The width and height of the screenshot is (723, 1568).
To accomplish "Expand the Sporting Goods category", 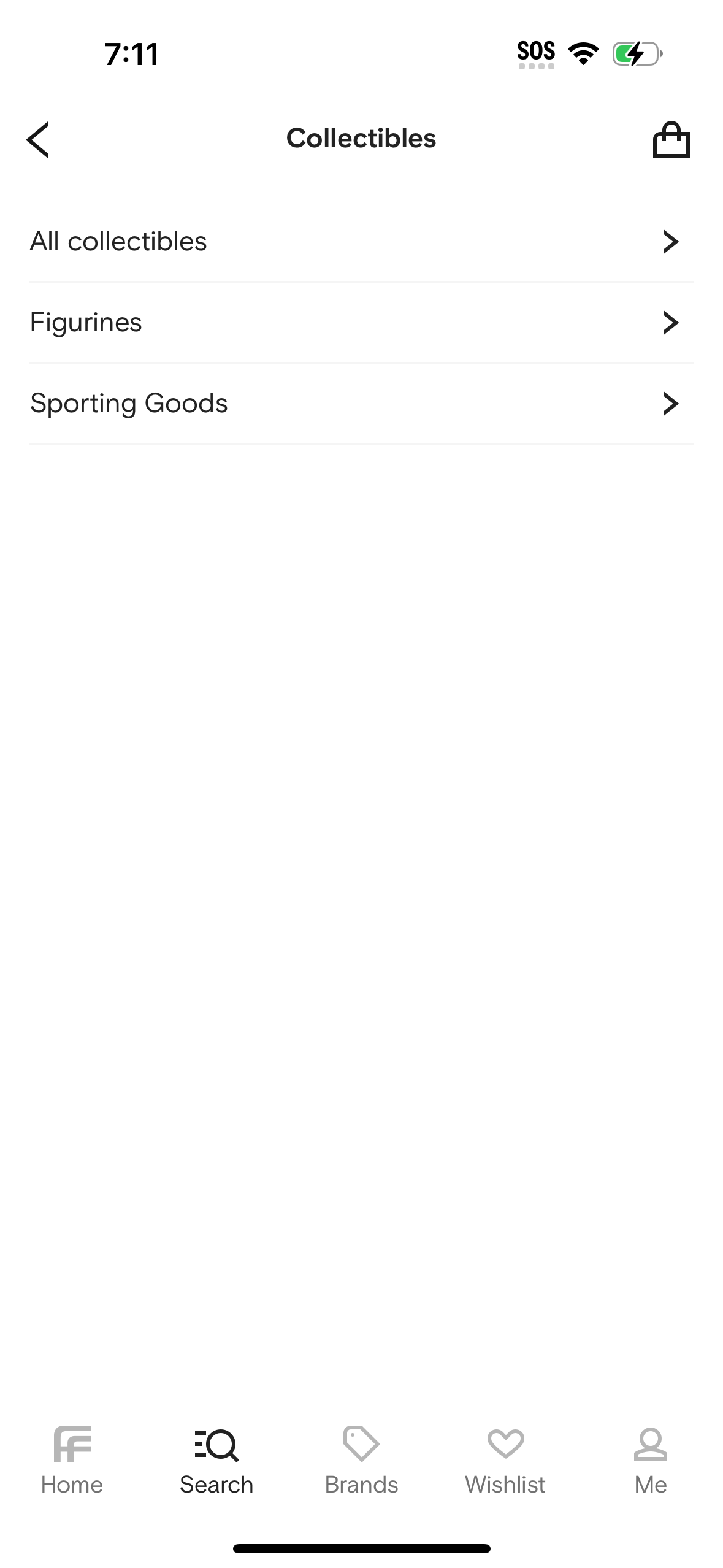I will pos(361,403).
